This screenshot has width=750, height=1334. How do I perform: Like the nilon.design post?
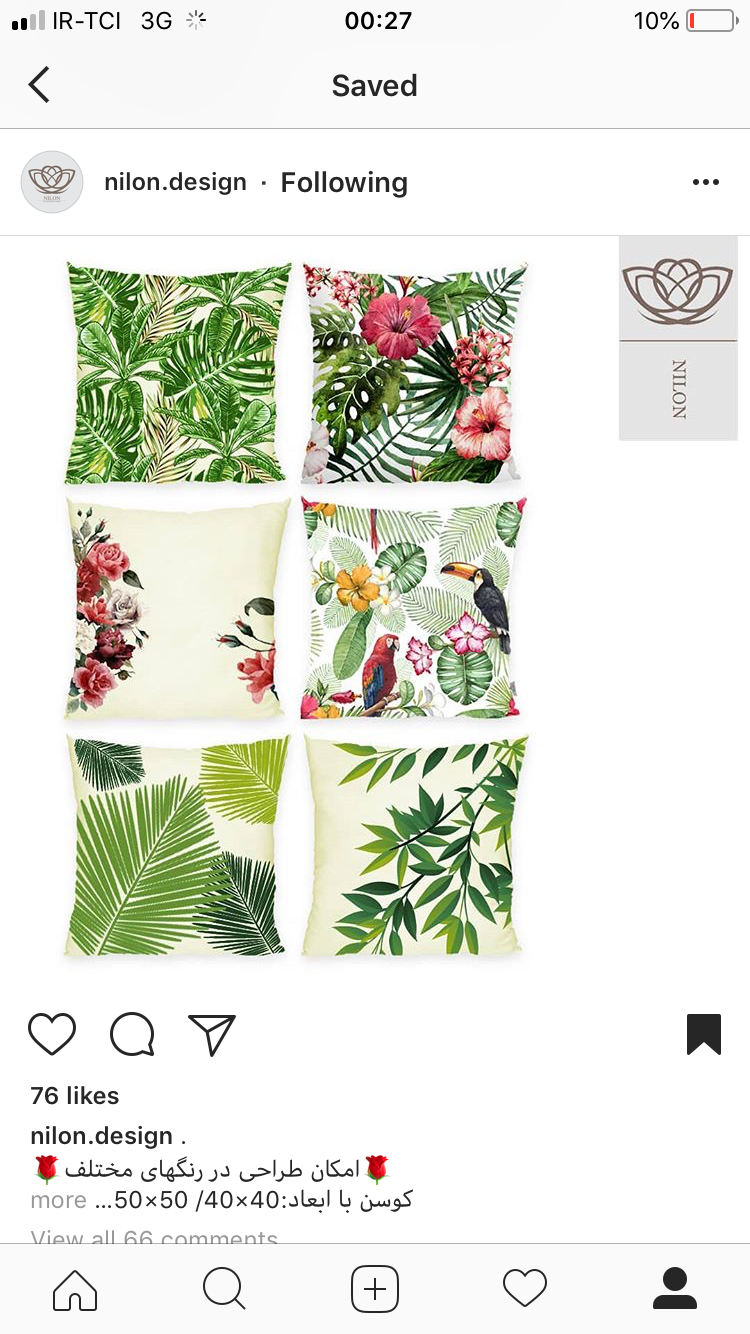tap(52, 1035)
